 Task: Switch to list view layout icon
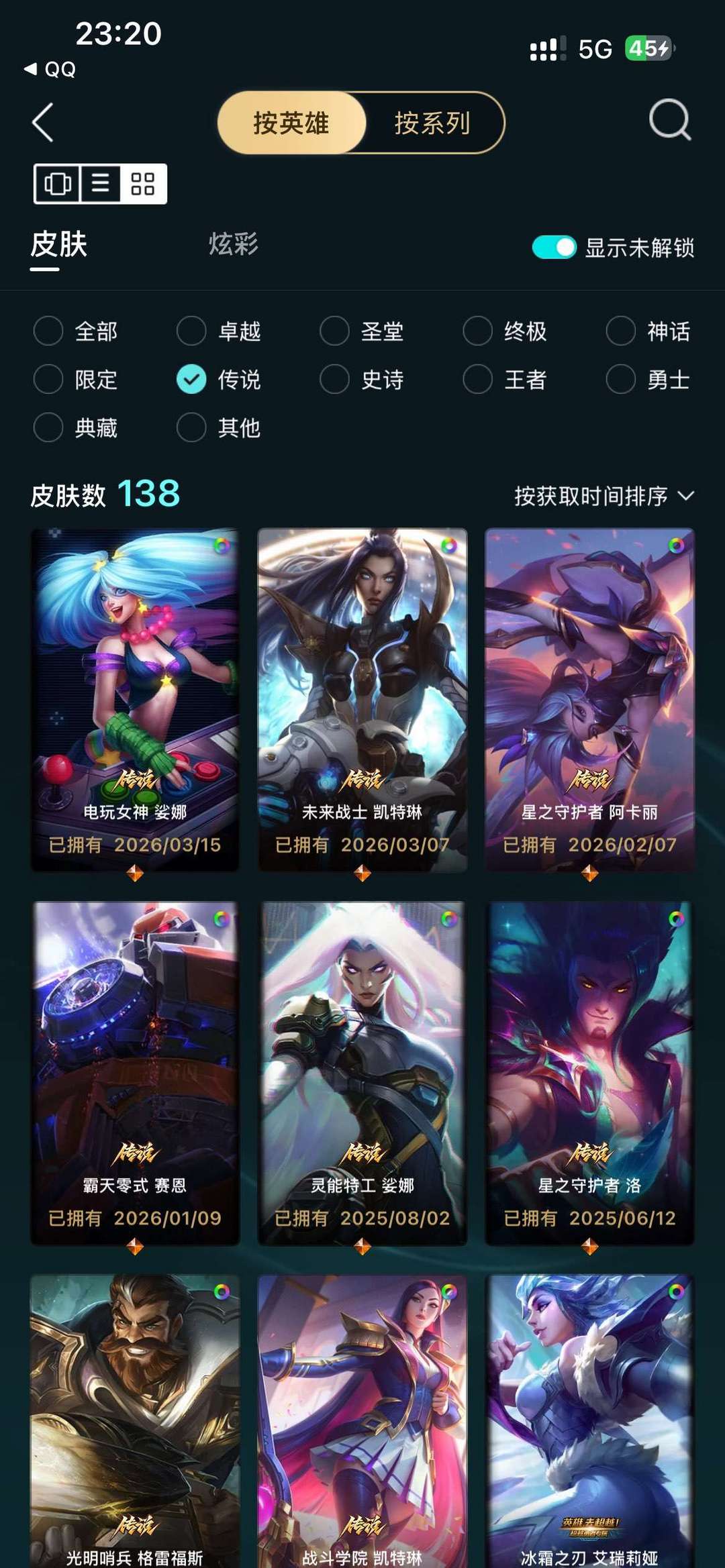101,183
